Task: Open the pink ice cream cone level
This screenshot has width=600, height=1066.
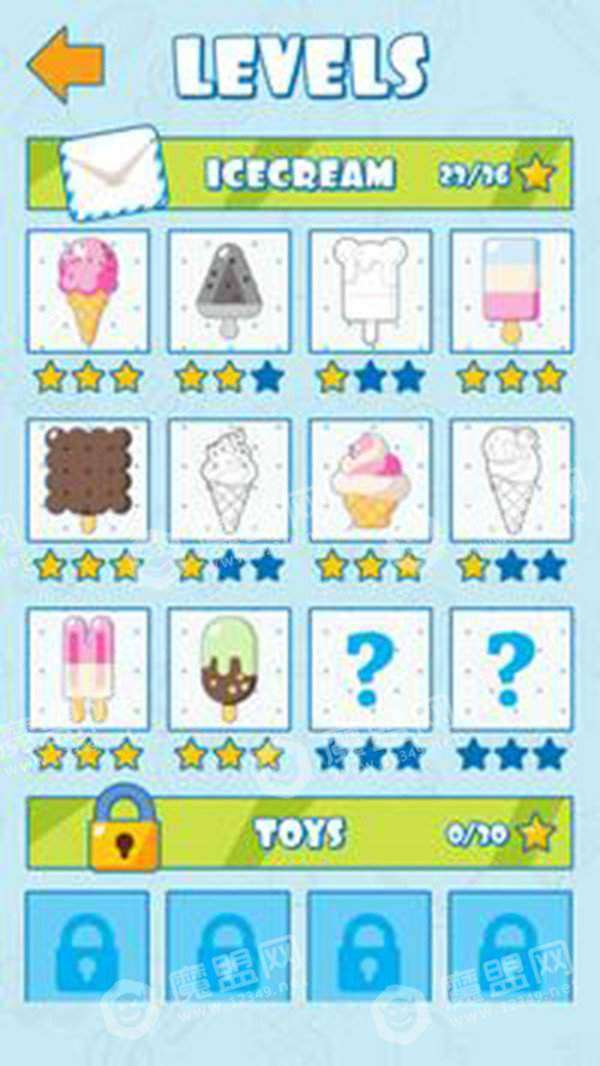Action: (x=88, y=291)
